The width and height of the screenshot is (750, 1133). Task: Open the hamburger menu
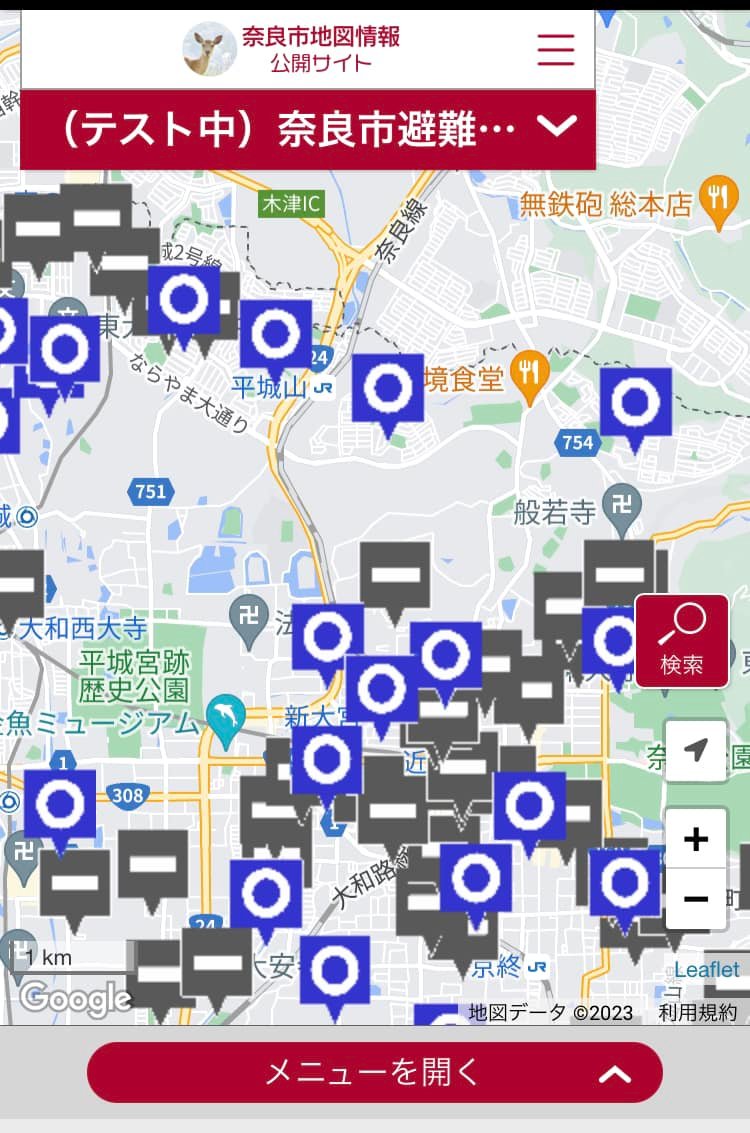click(x=555, y=48)
